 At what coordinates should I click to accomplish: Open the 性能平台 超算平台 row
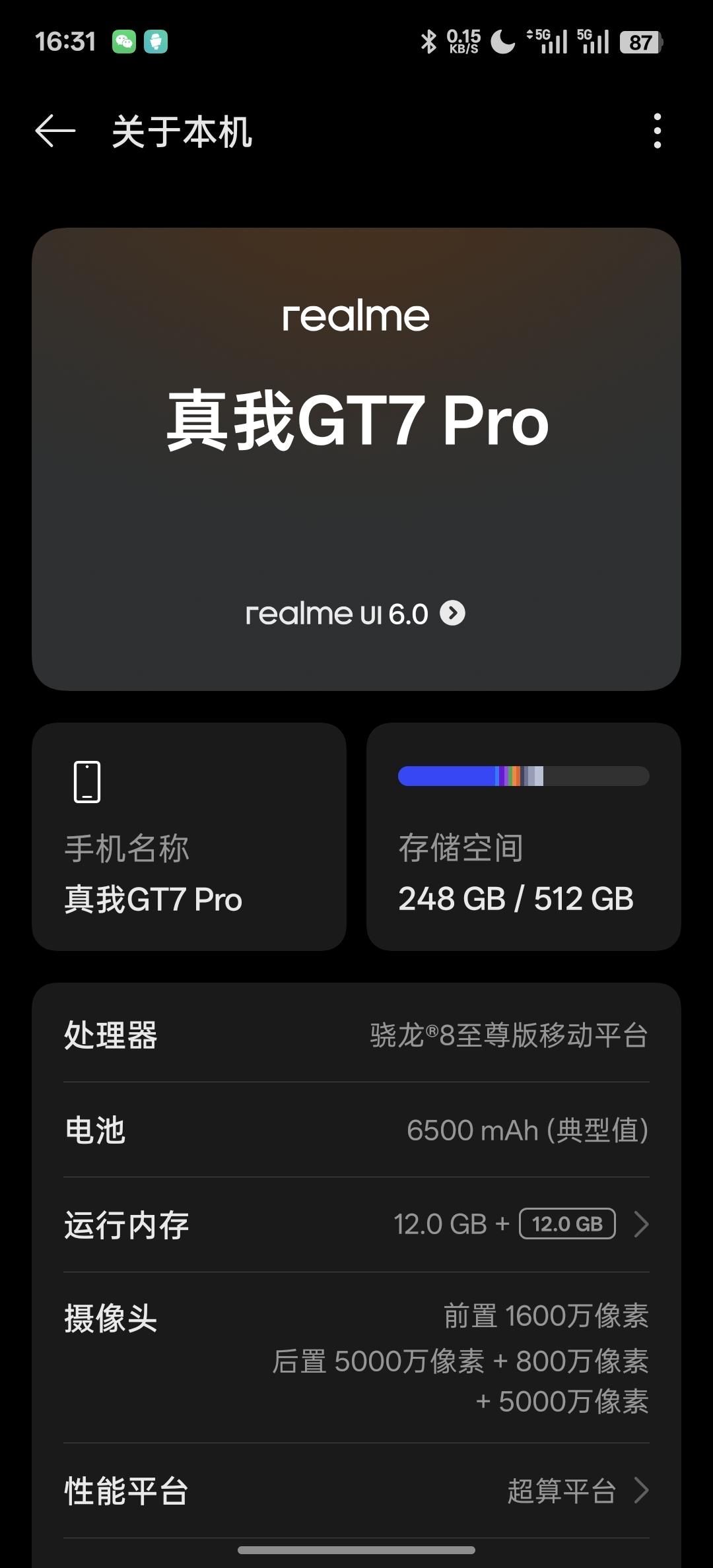356,1491
